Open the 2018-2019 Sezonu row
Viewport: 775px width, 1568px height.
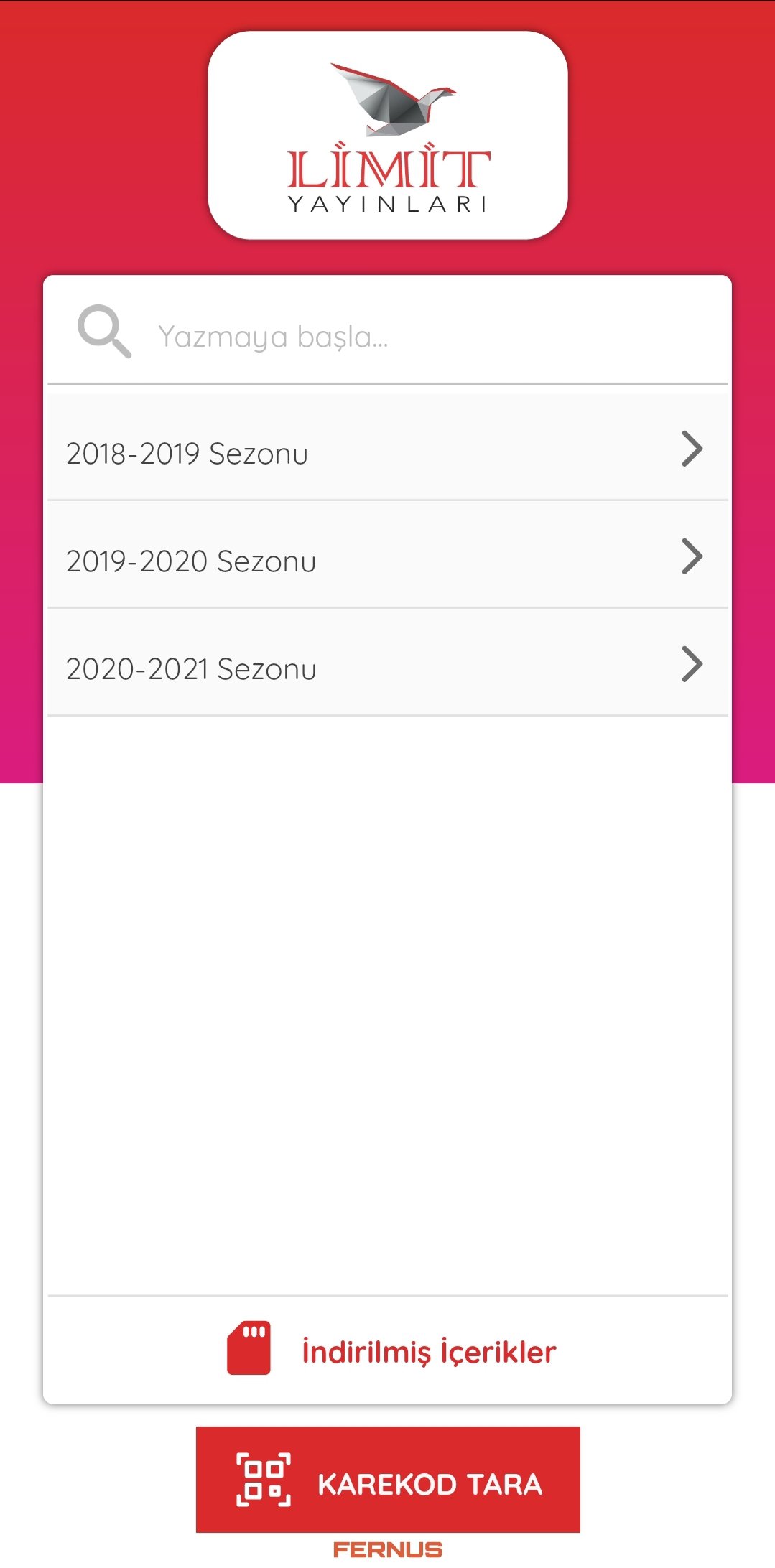click(x=388, y=448)
